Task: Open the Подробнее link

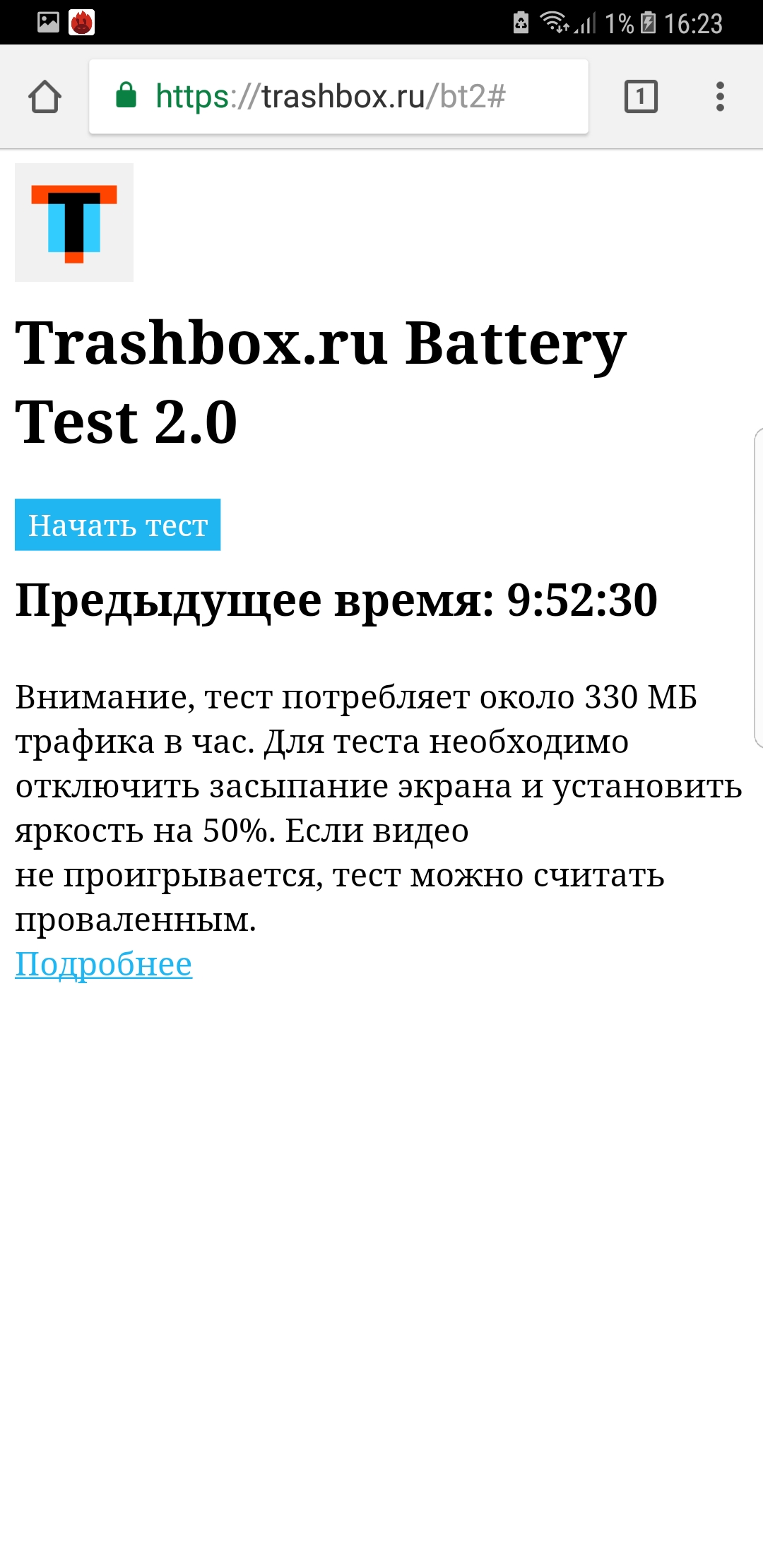Action: (104, 964)
